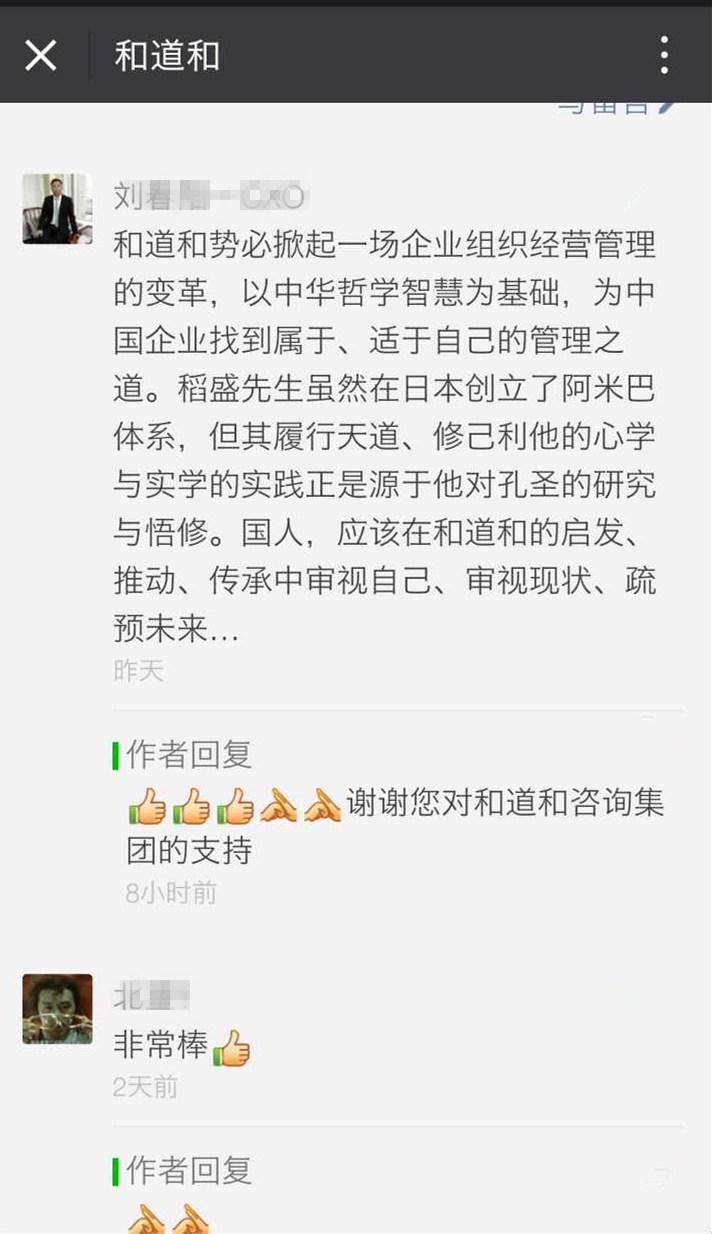This screenshot has height=1234, width=712.
Task: Open the overflow menu
Action: pos(664,55)
